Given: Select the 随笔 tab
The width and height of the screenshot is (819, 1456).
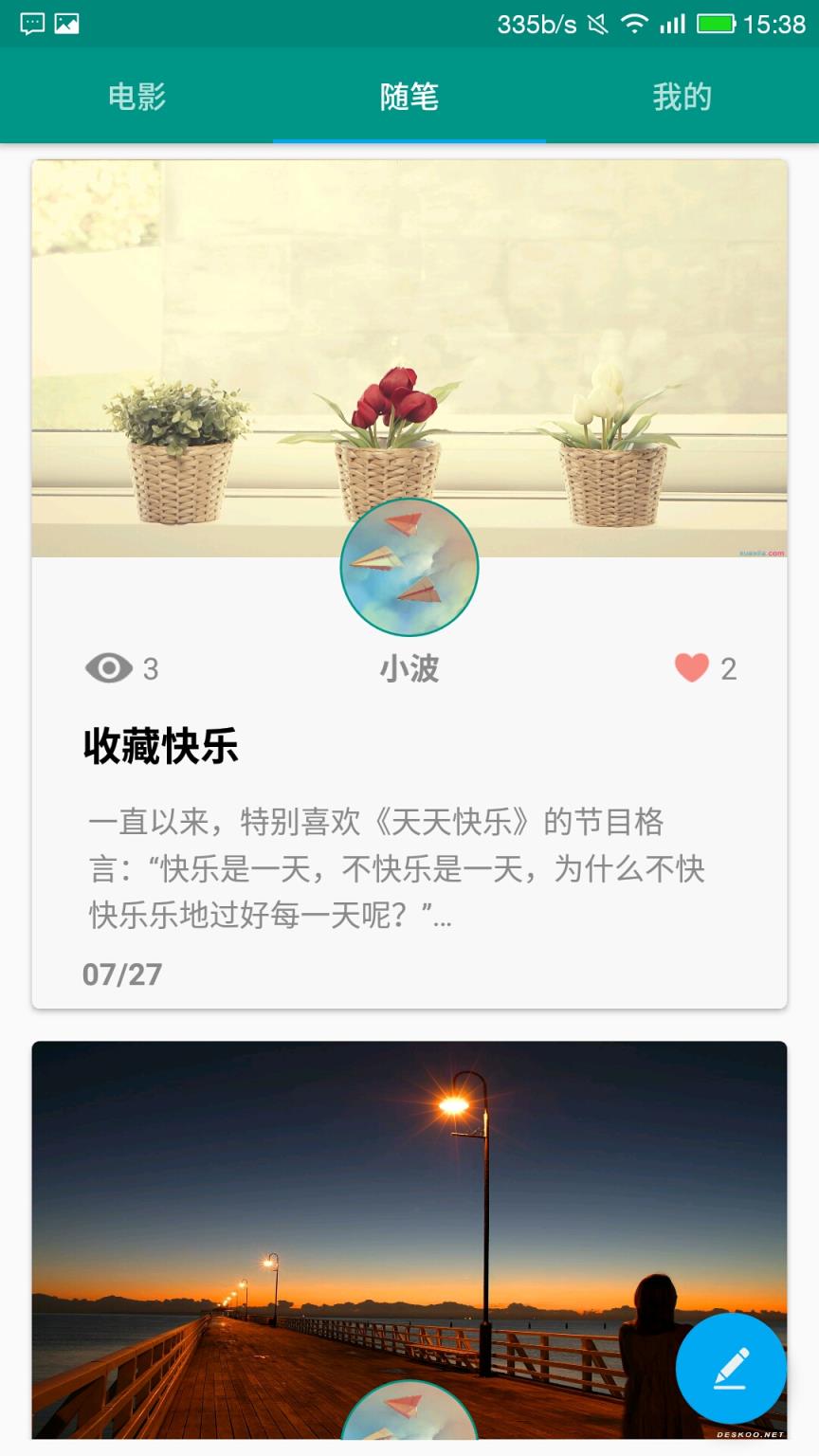Looking at the screenshot, I should (409, 96).
